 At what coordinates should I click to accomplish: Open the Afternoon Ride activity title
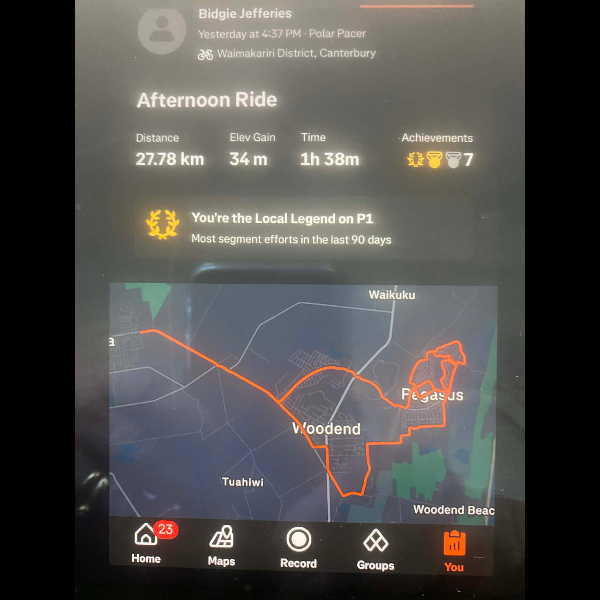pyautogui.click(x=207, y=100)
